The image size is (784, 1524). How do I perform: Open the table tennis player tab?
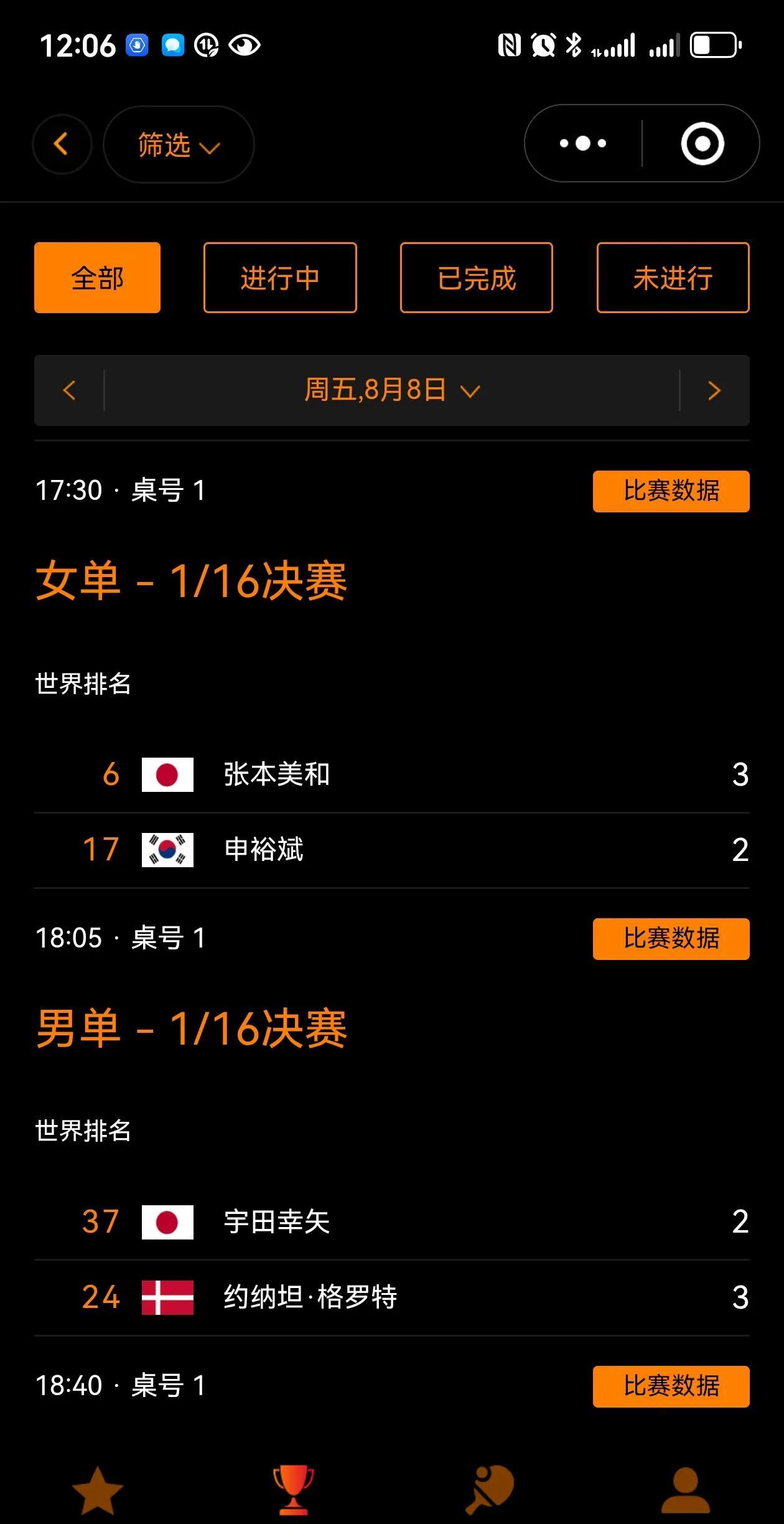(490, 1490)
